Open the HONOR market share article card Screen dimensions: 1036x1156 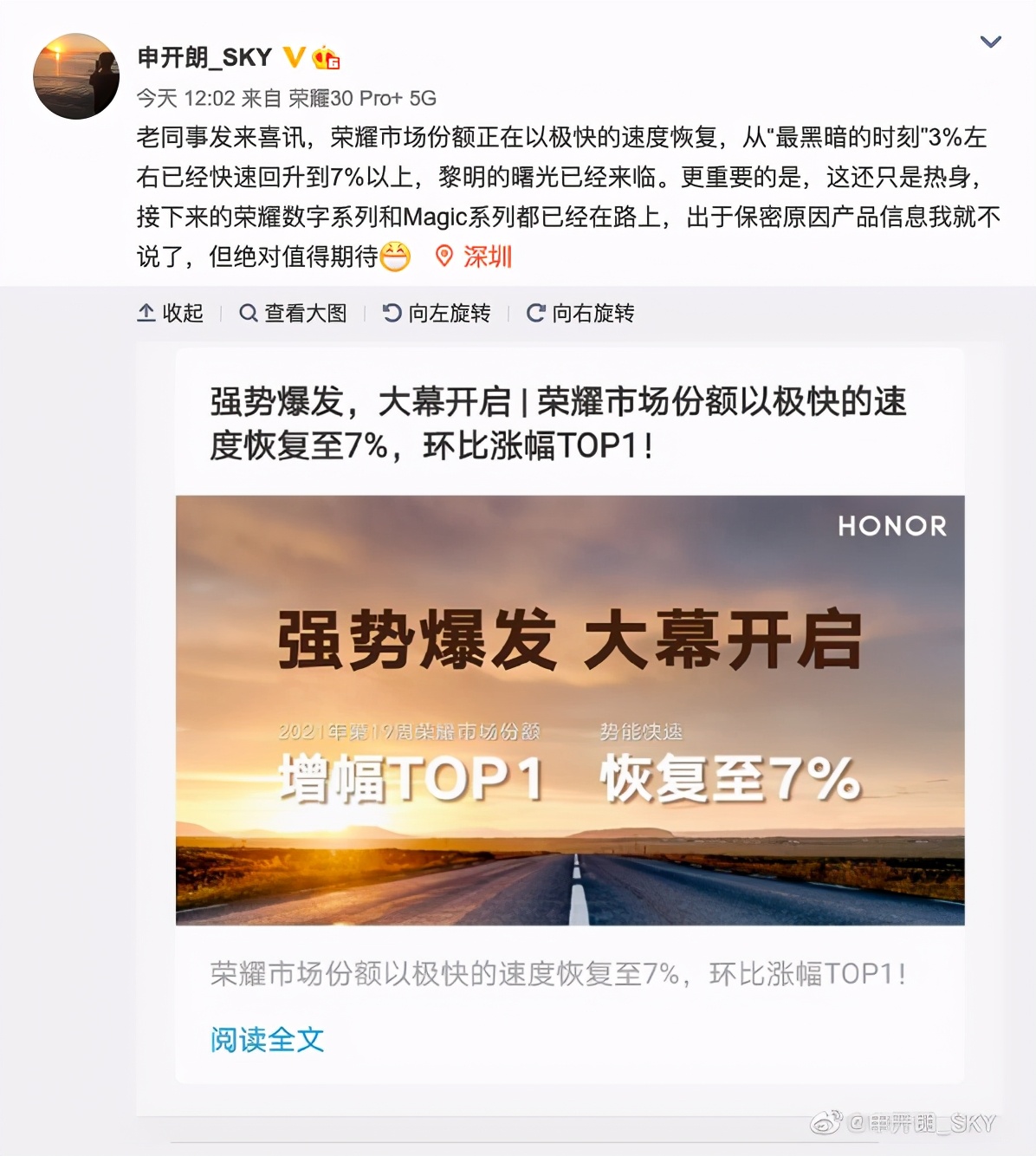[569, 709]
